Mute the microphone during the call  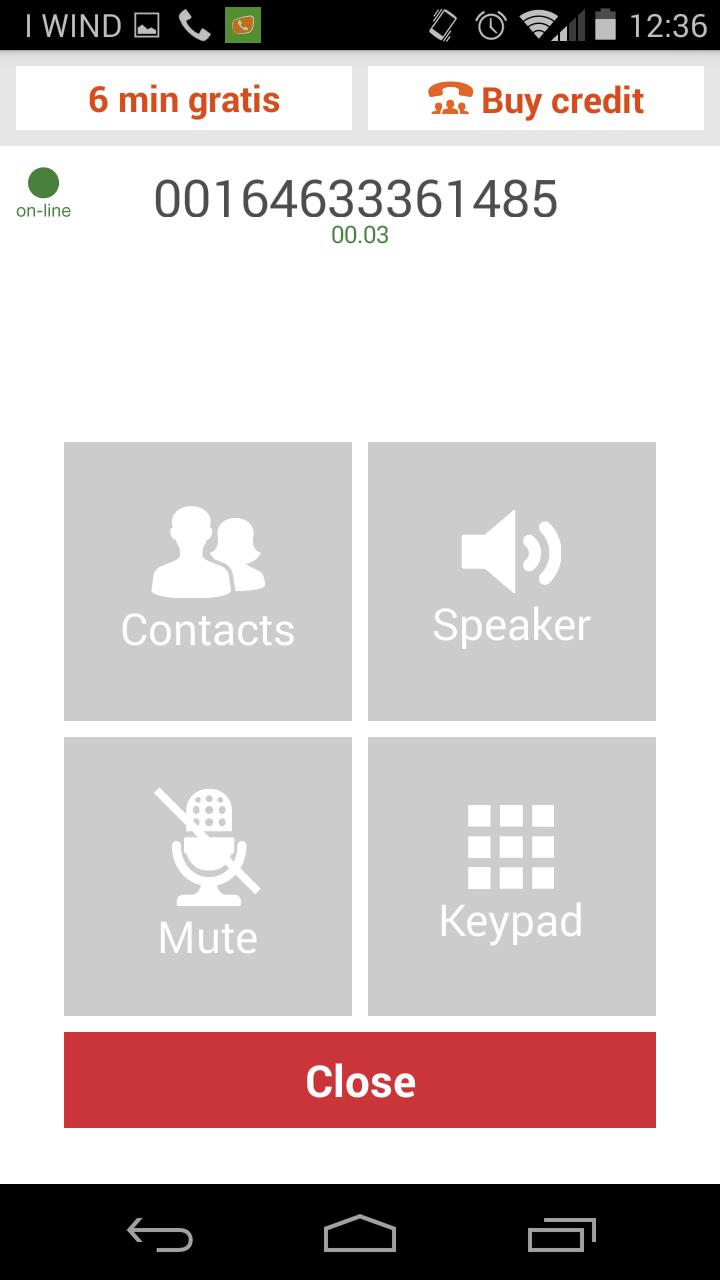(x=207, y=875)
